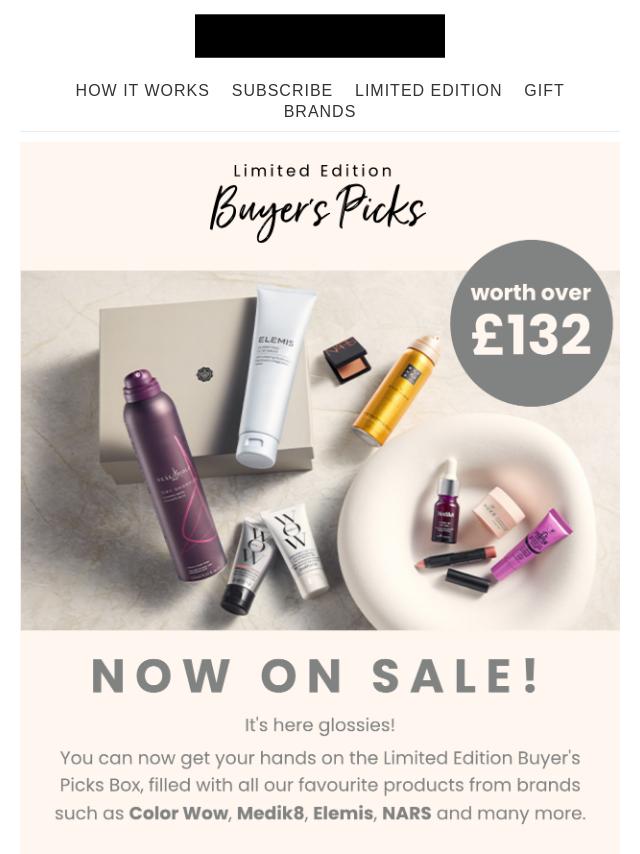
Task: Browse the BRANDS page
Action: click(x=320, y=111)
